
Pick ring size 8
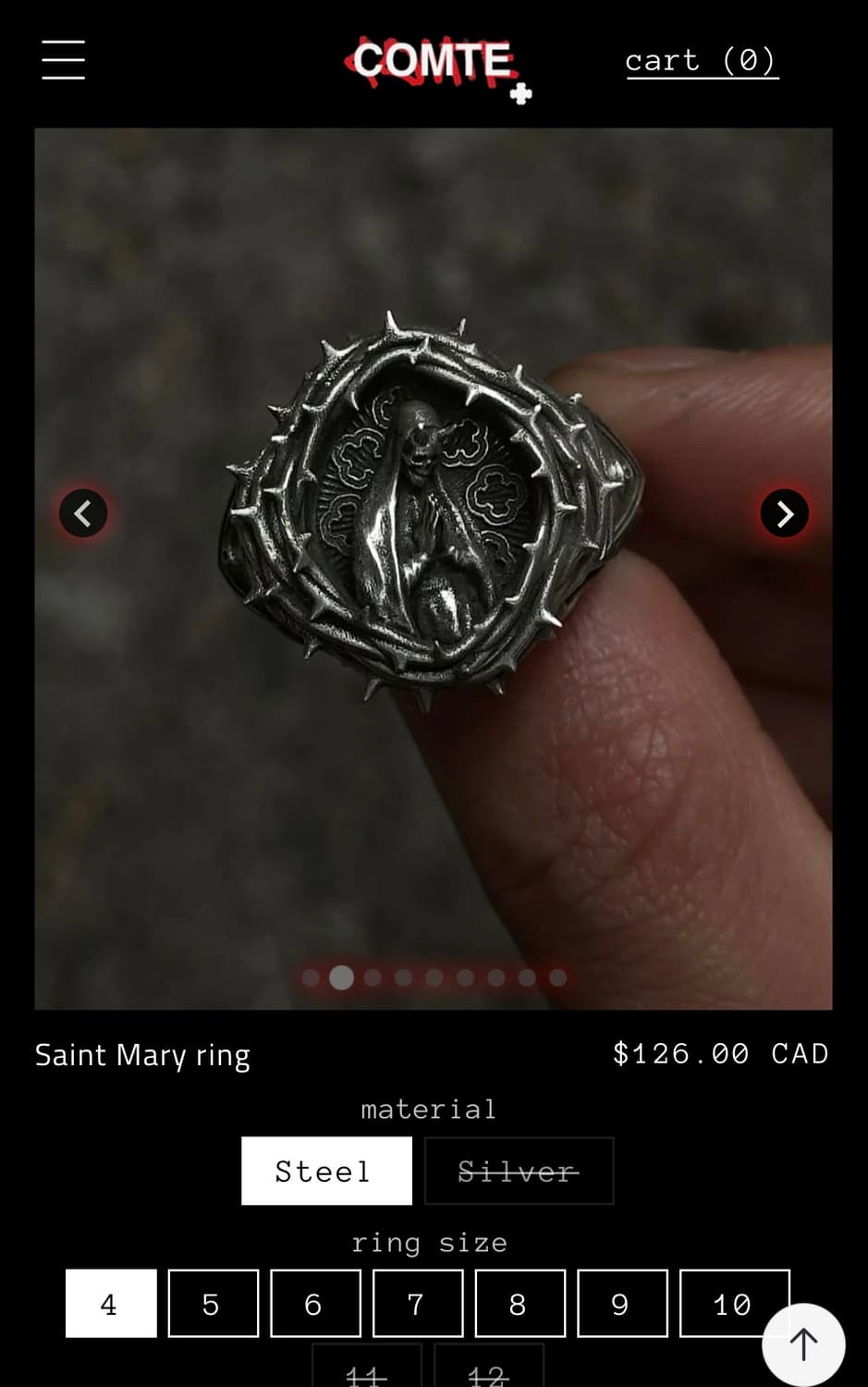[x=520, y=1303]
